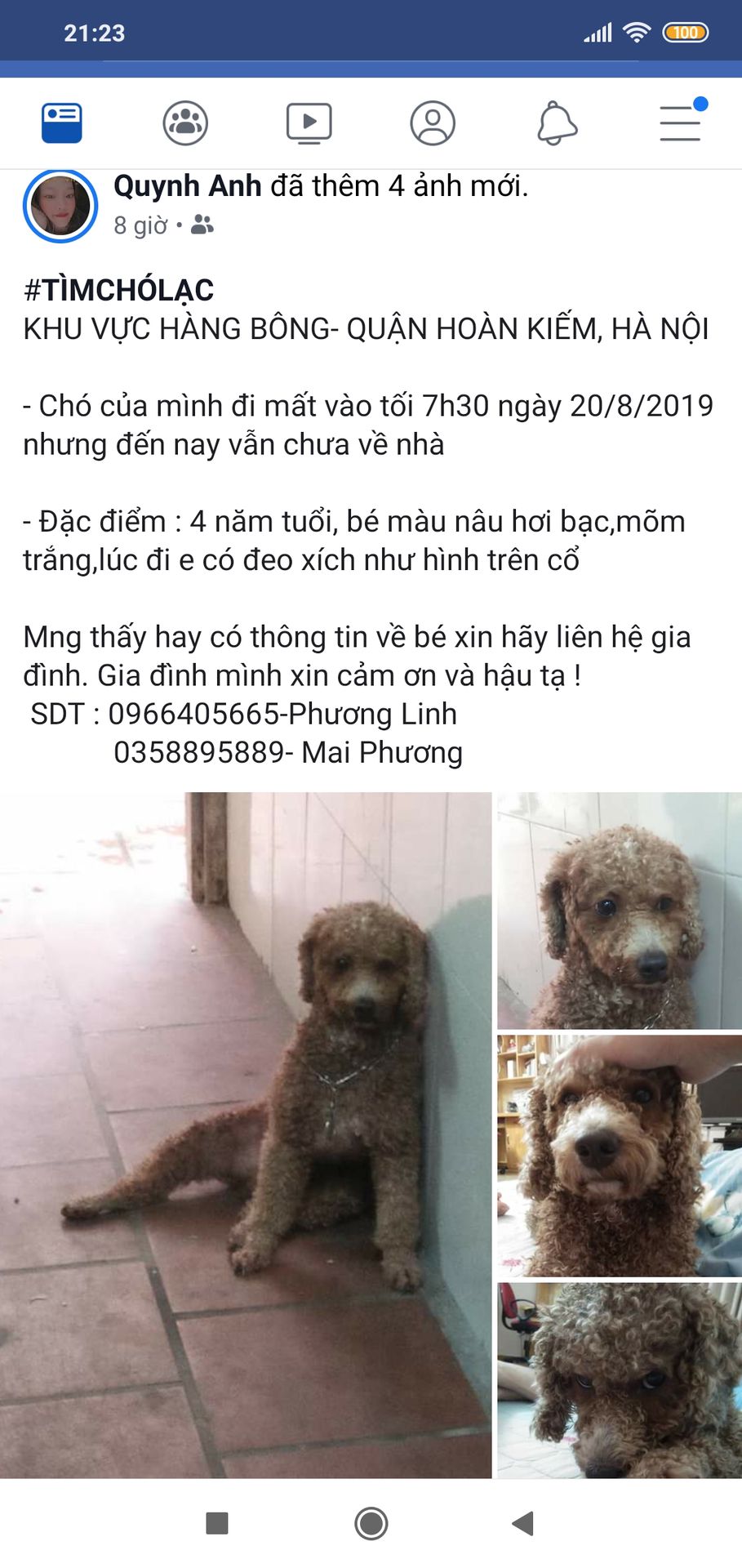Image resolution: width=742 pixels, height=1568 pixels.
Task: Open the Groups tab
Action: [x=185, y=123]
